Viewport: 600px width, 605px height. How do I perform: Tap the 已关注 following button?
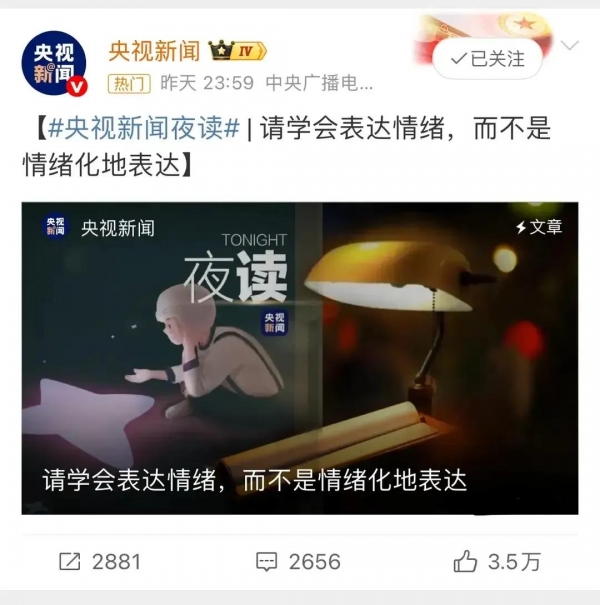489,59
